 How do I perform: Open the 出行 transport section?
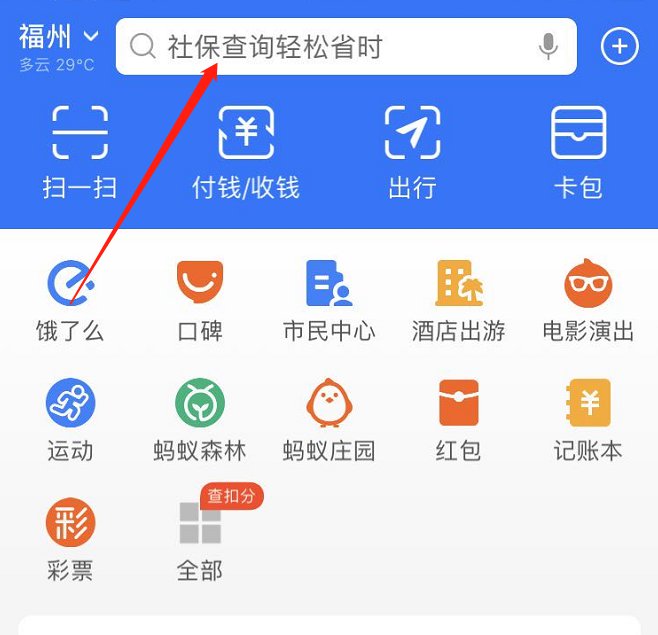(412, 152)
